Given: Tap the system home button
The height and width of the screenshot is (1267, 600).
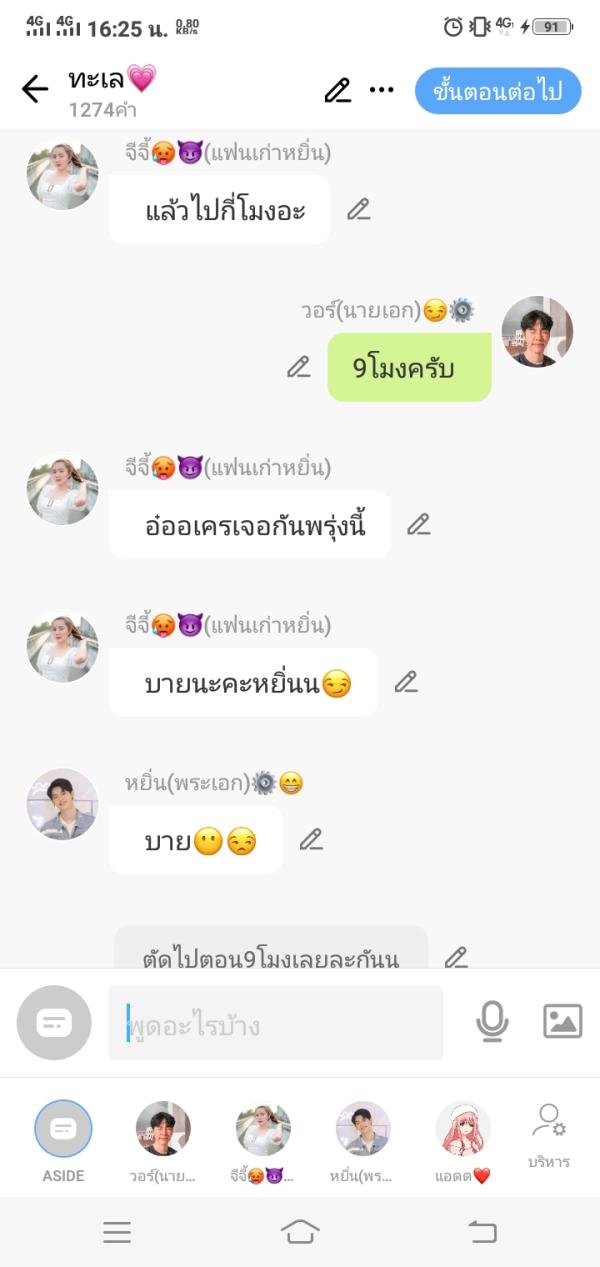Looking at the screenshot, I should pos(300,1232).
